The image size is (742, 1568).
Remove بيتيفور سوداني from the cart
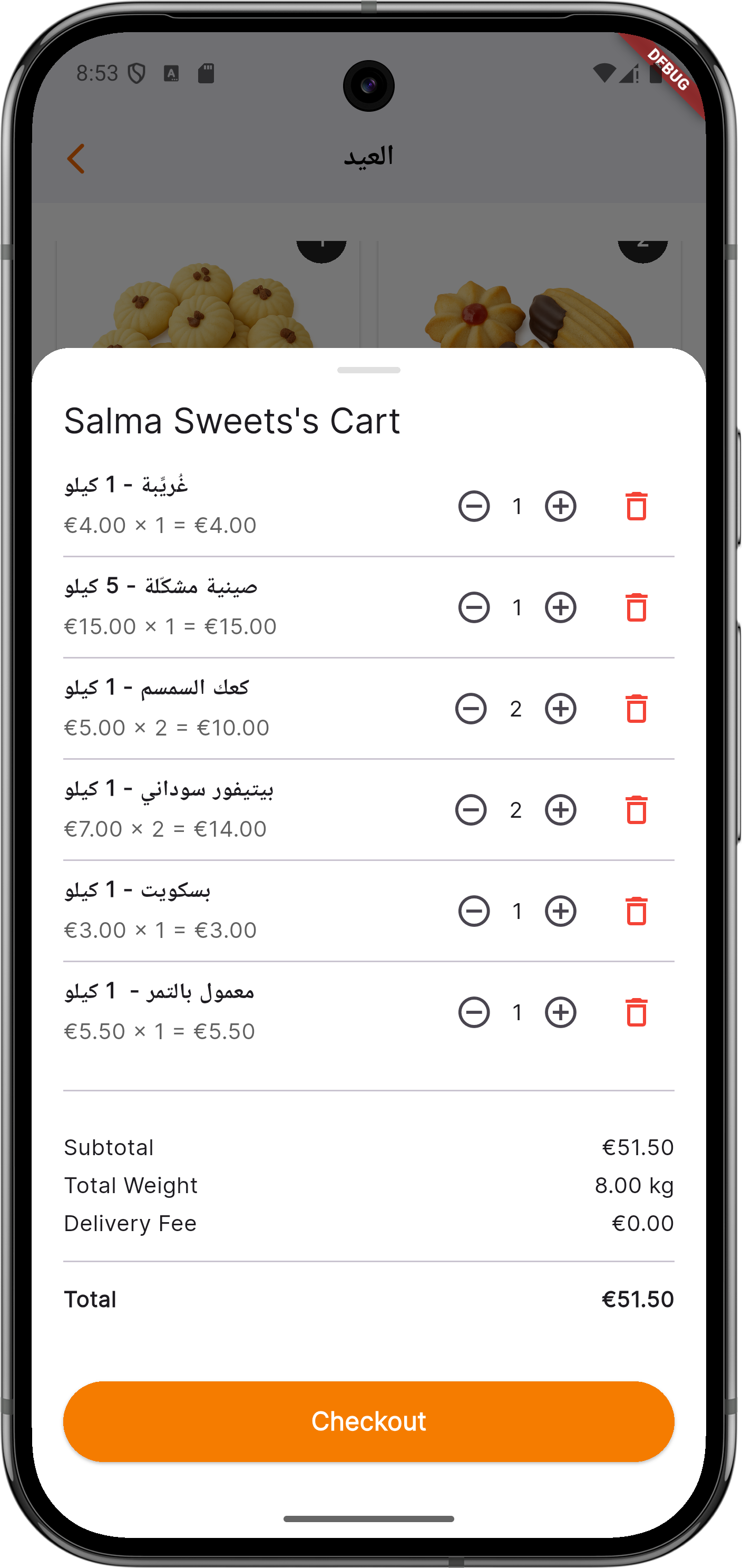[636, 810]
